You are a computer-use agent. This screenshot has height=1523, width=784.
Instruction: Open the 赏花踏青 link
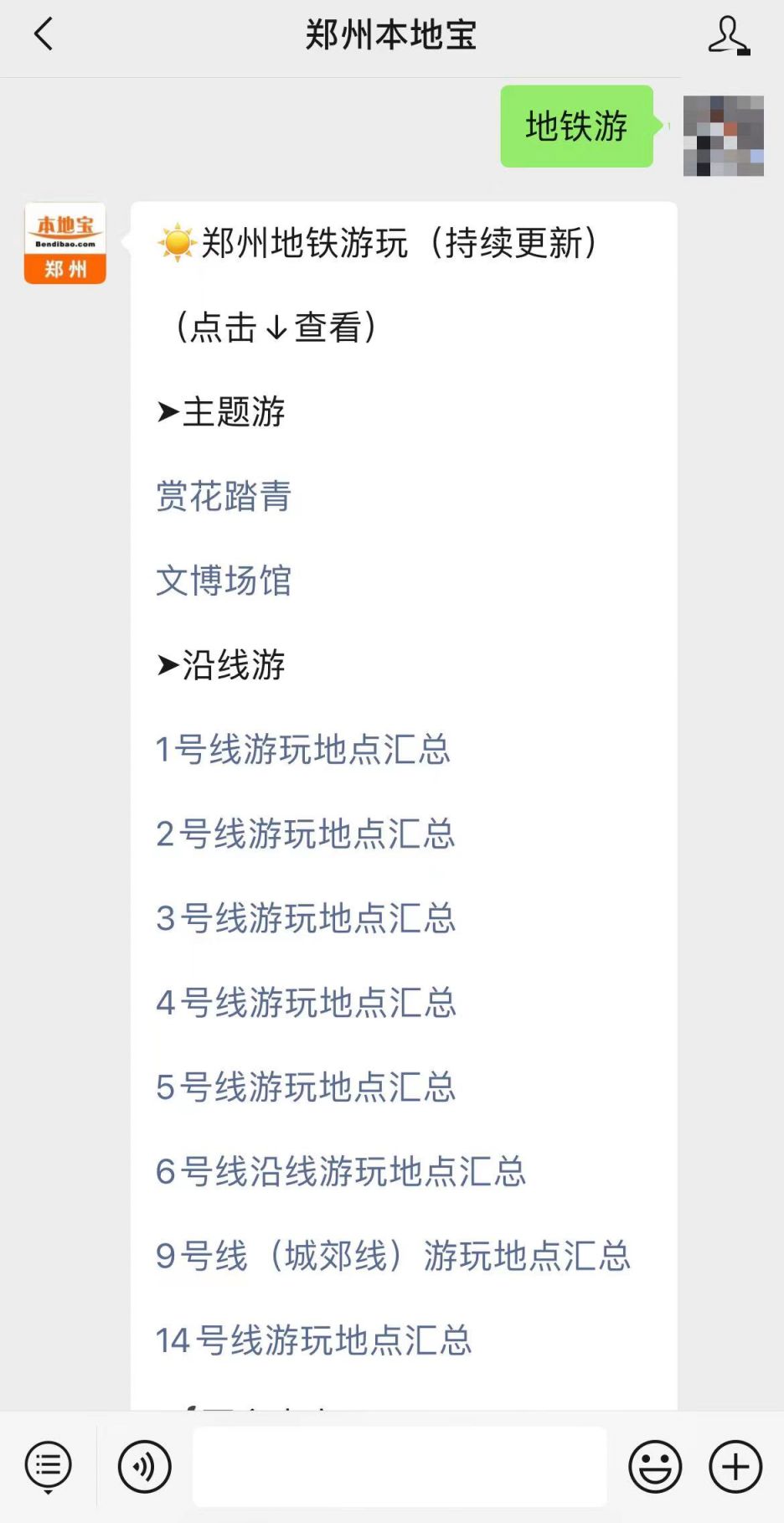224,496
